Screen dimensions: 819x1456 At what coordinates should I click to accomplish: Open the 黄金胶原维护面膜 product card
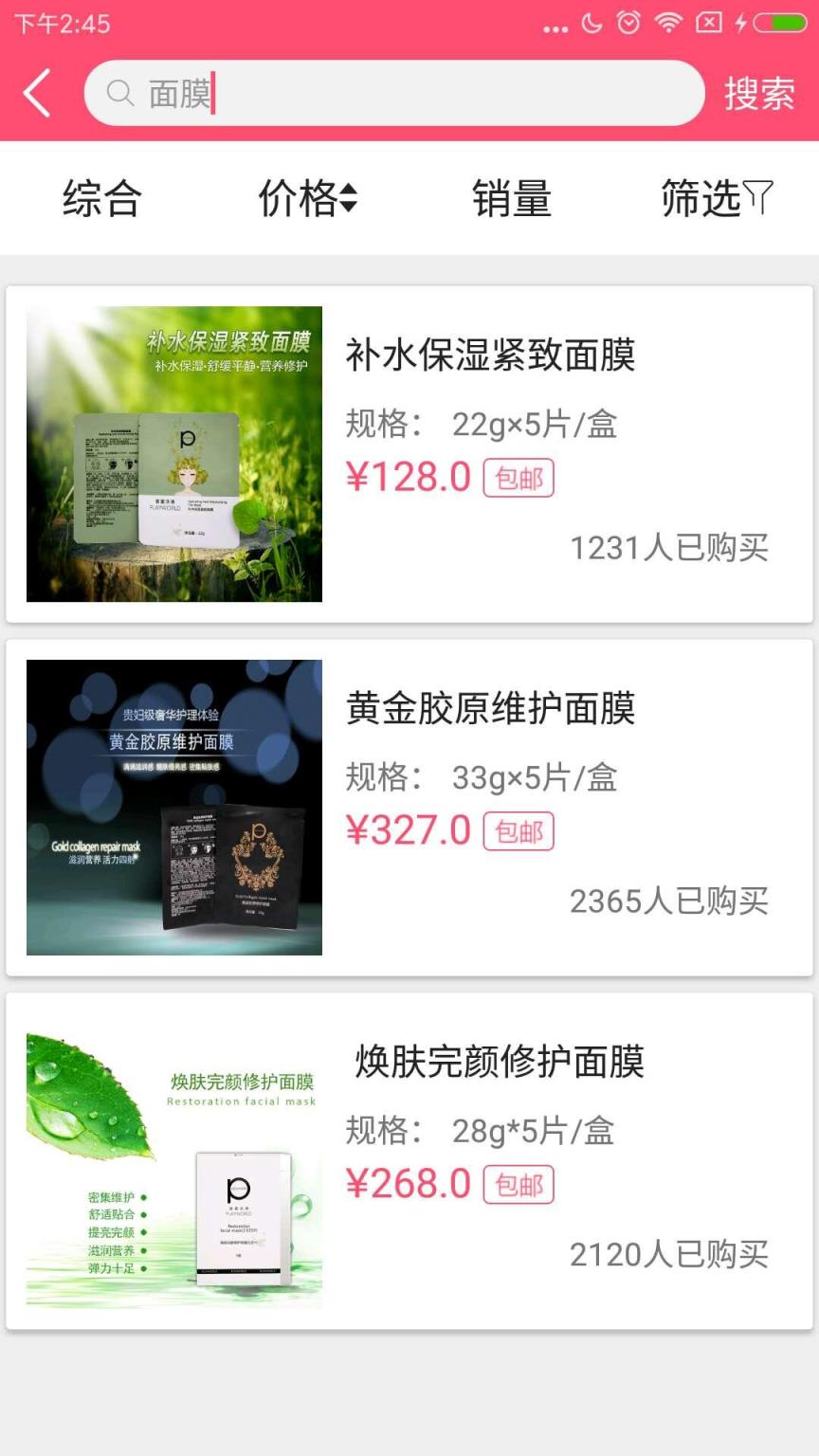pos(409,808)
